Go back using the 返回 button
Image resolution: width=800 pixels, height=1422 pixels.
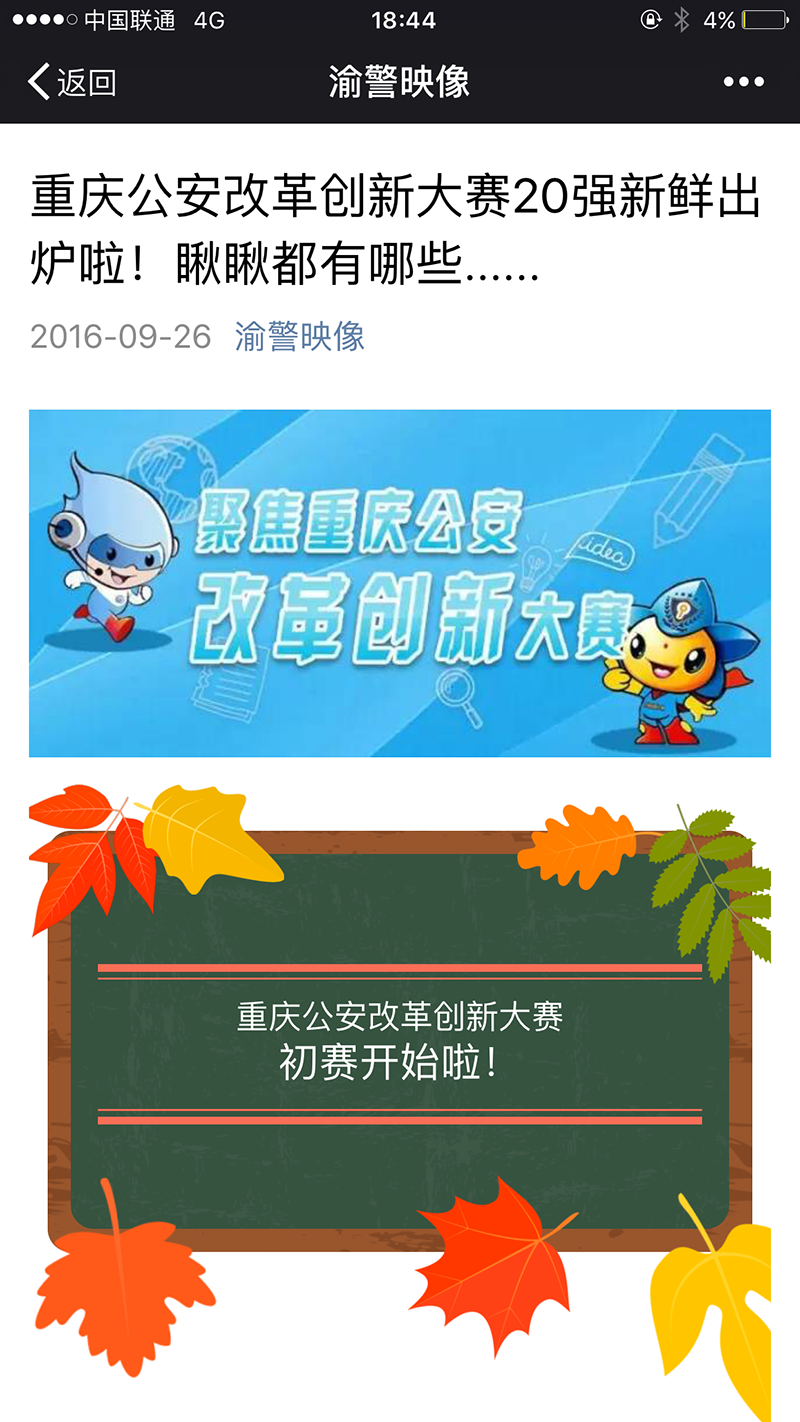pyautogui.click(x=72, y=82)
